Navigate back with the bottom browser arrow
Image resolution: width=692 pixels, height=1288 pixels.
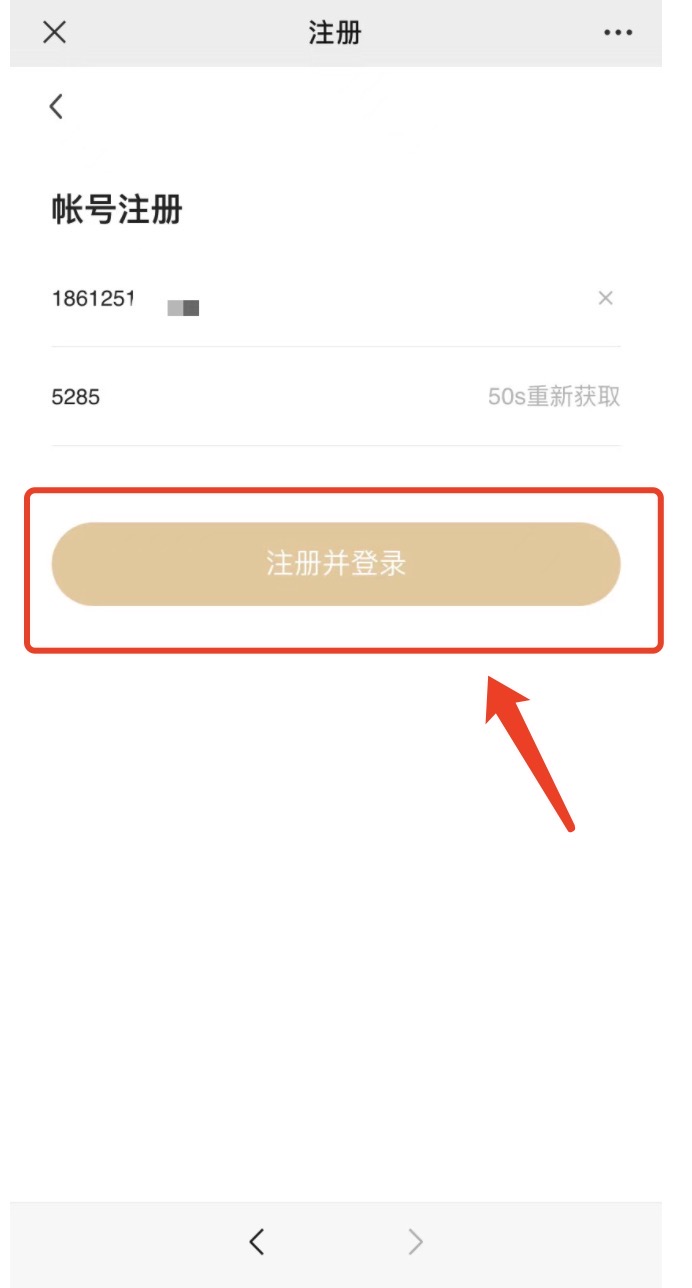pos(257,1242)
